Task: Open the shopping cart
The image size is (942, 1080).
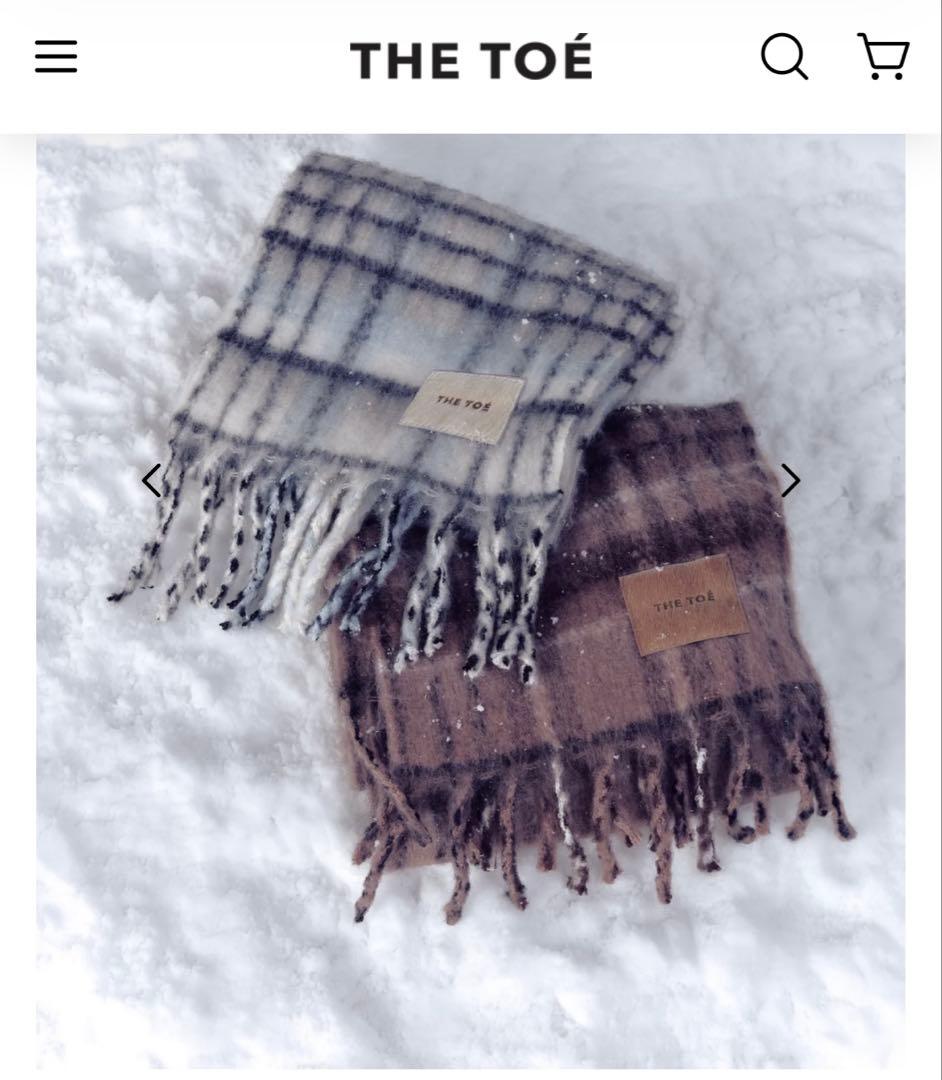Action: tap(883, 56)
